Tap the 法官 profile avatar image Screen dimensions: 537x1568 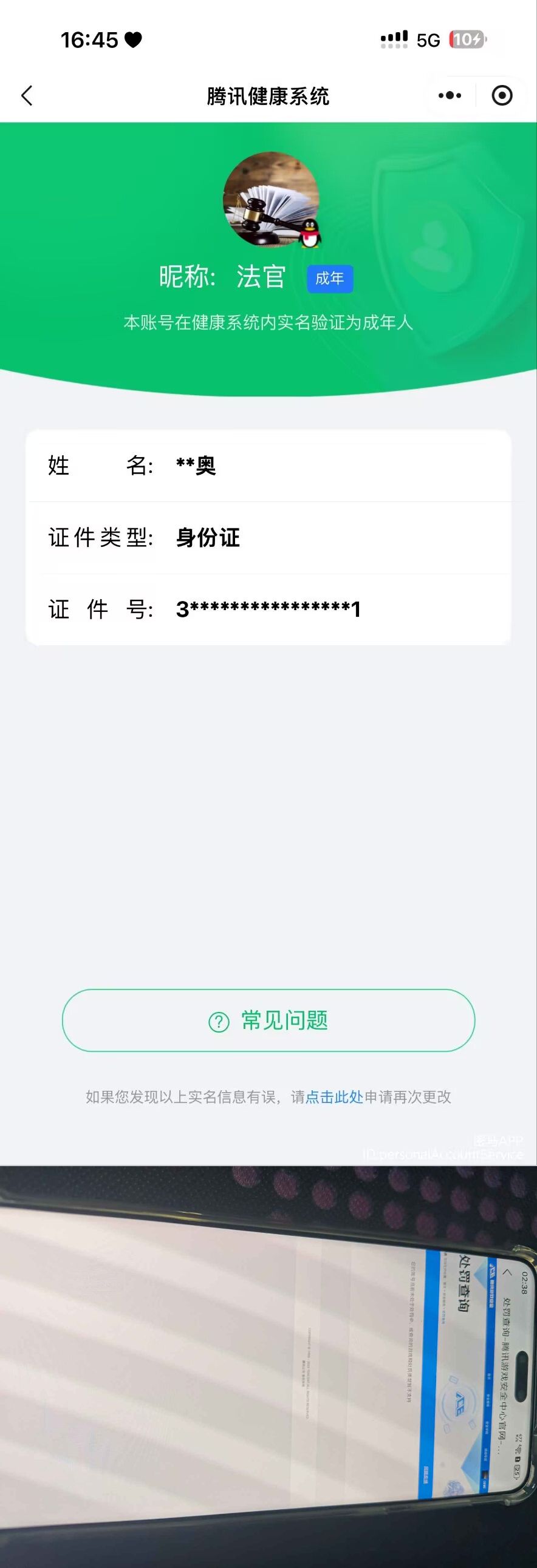click(272, 201)
